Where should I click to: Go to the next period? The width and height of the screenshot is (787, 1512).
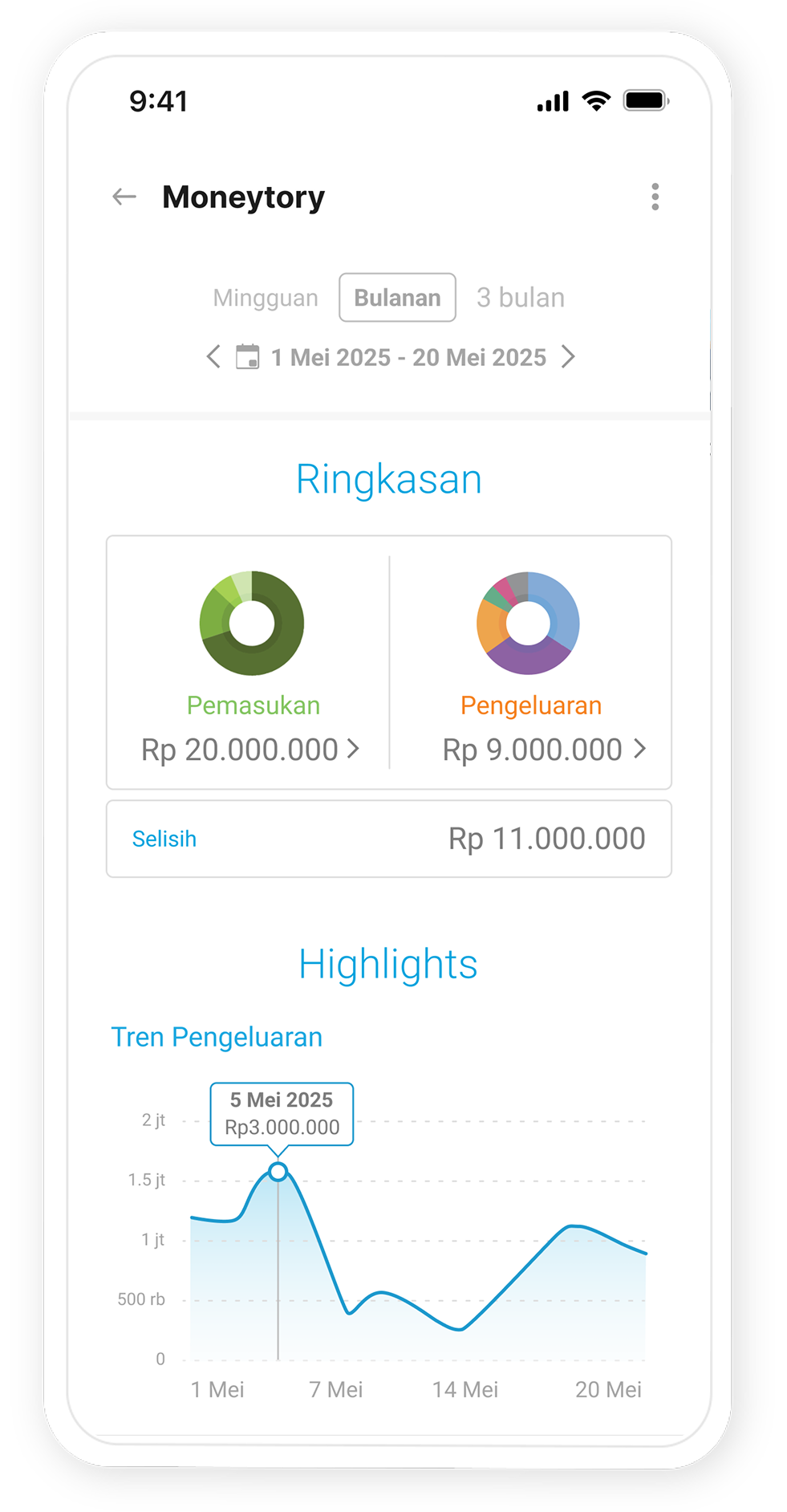coord(568,356)
